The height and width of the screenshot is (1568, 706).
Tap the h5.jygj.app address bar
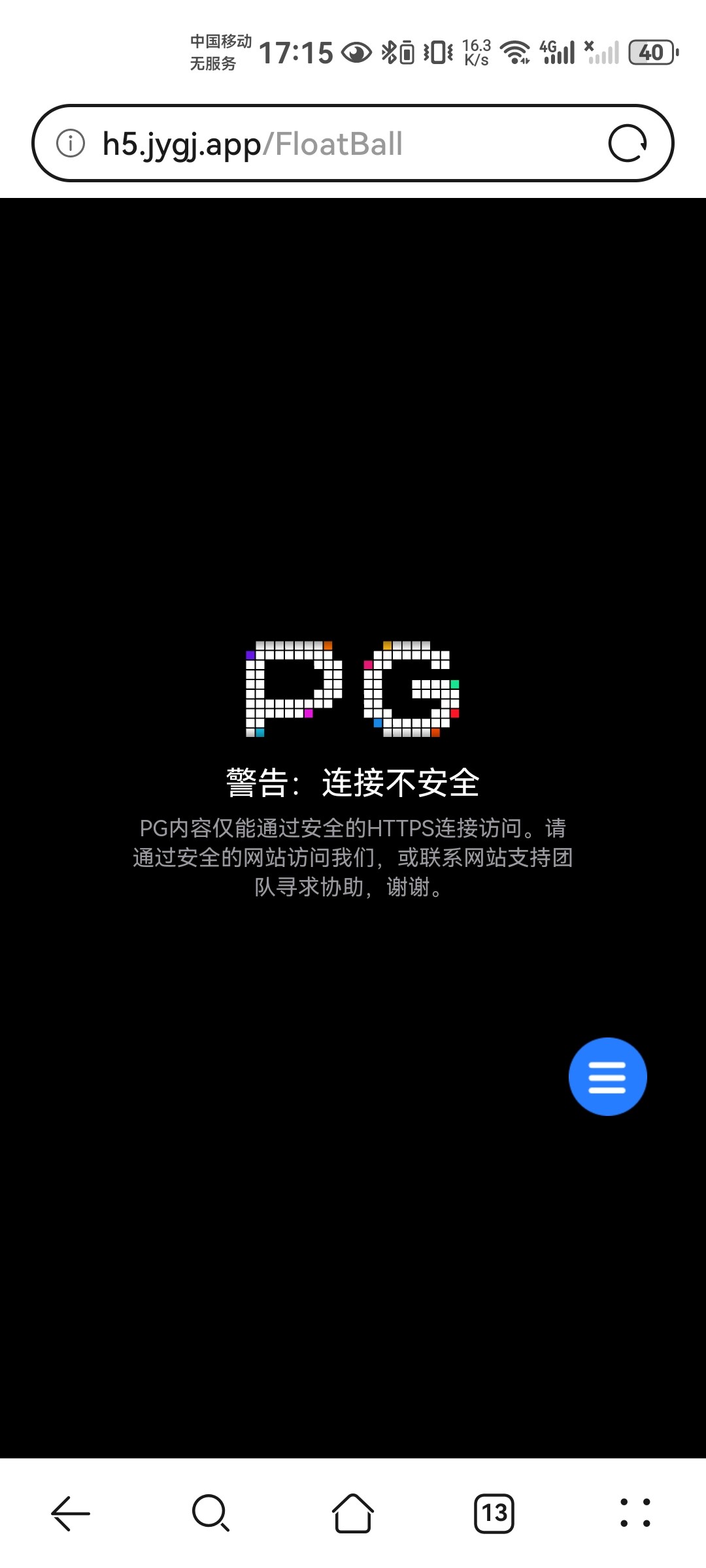tap(327, 144)
